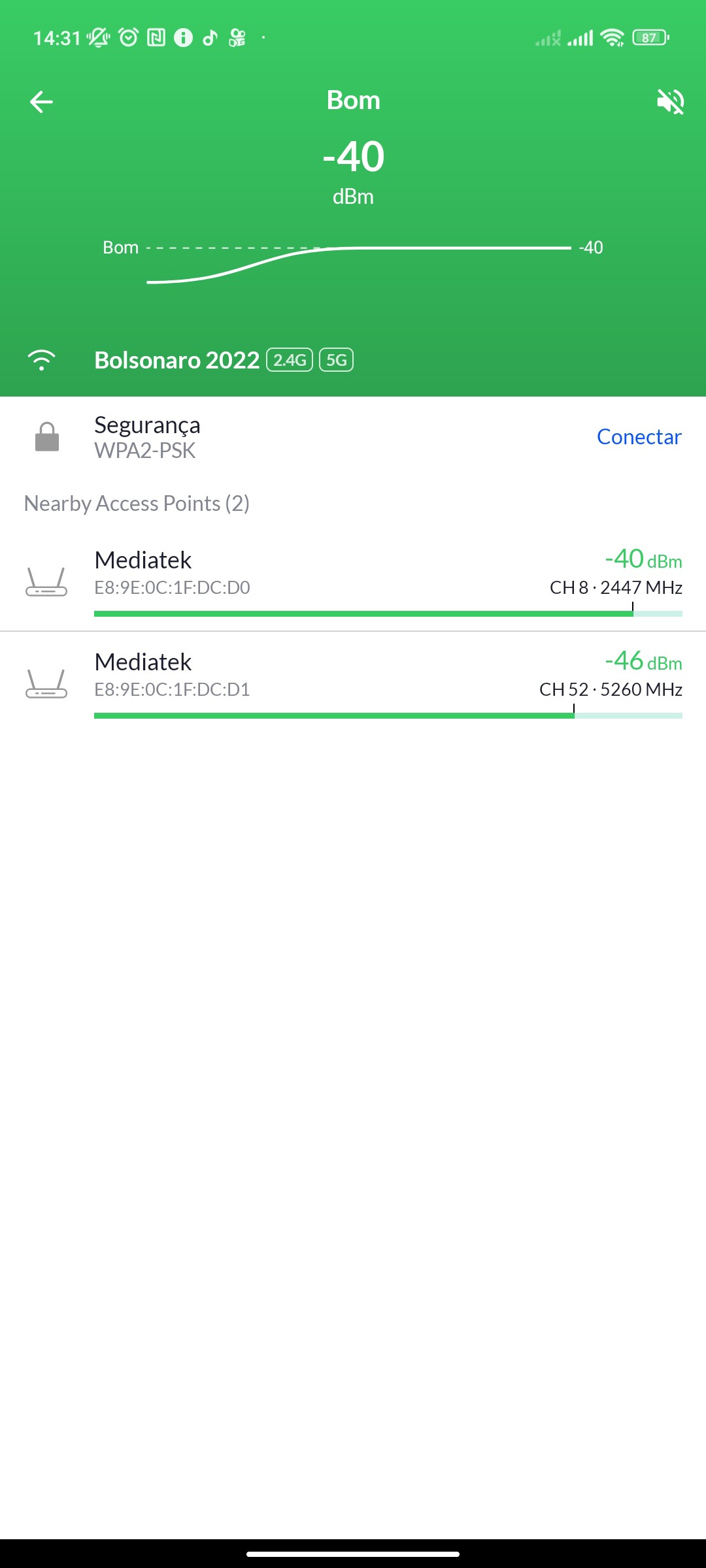
Task: Toggle the muted sound icon
Action: 670,102
